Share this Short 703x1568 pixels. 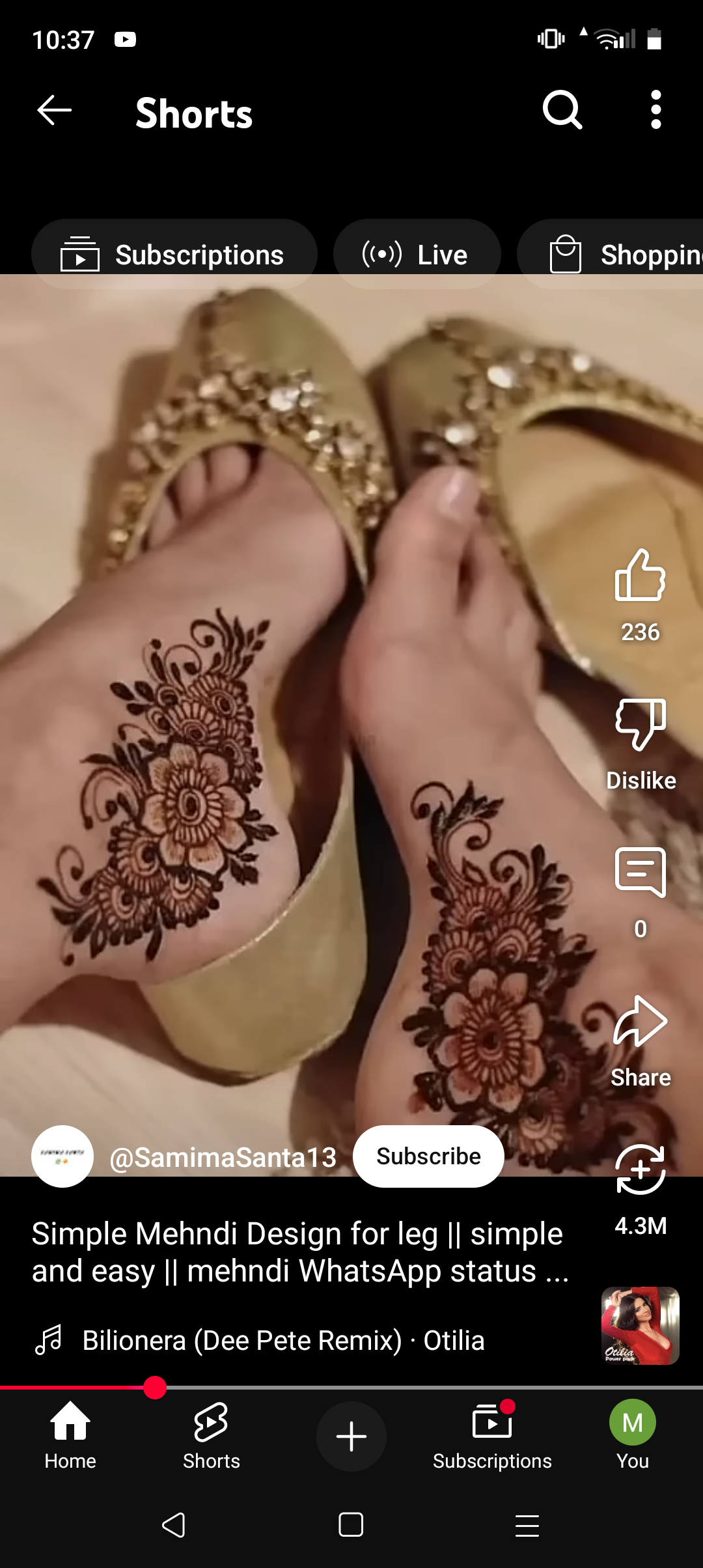pyautogui.click(x=641, y=1021)
